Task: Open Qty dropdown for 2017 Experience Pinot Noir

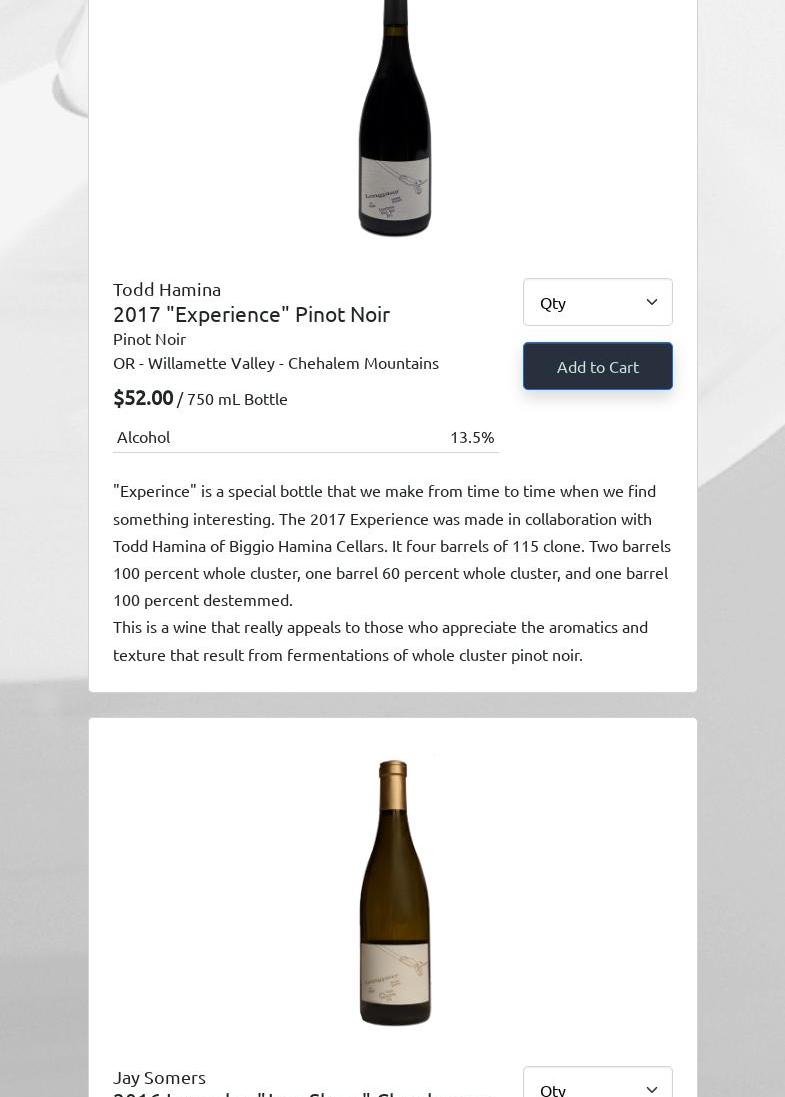Action: [x=597, y=302]
